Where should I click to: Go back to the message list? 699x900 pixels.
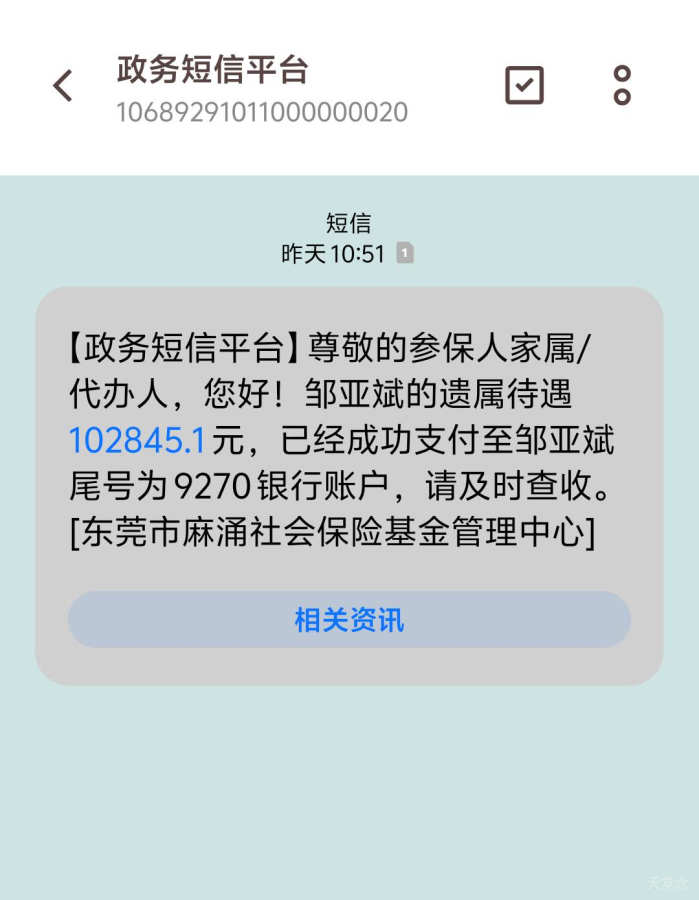[62, 86]
